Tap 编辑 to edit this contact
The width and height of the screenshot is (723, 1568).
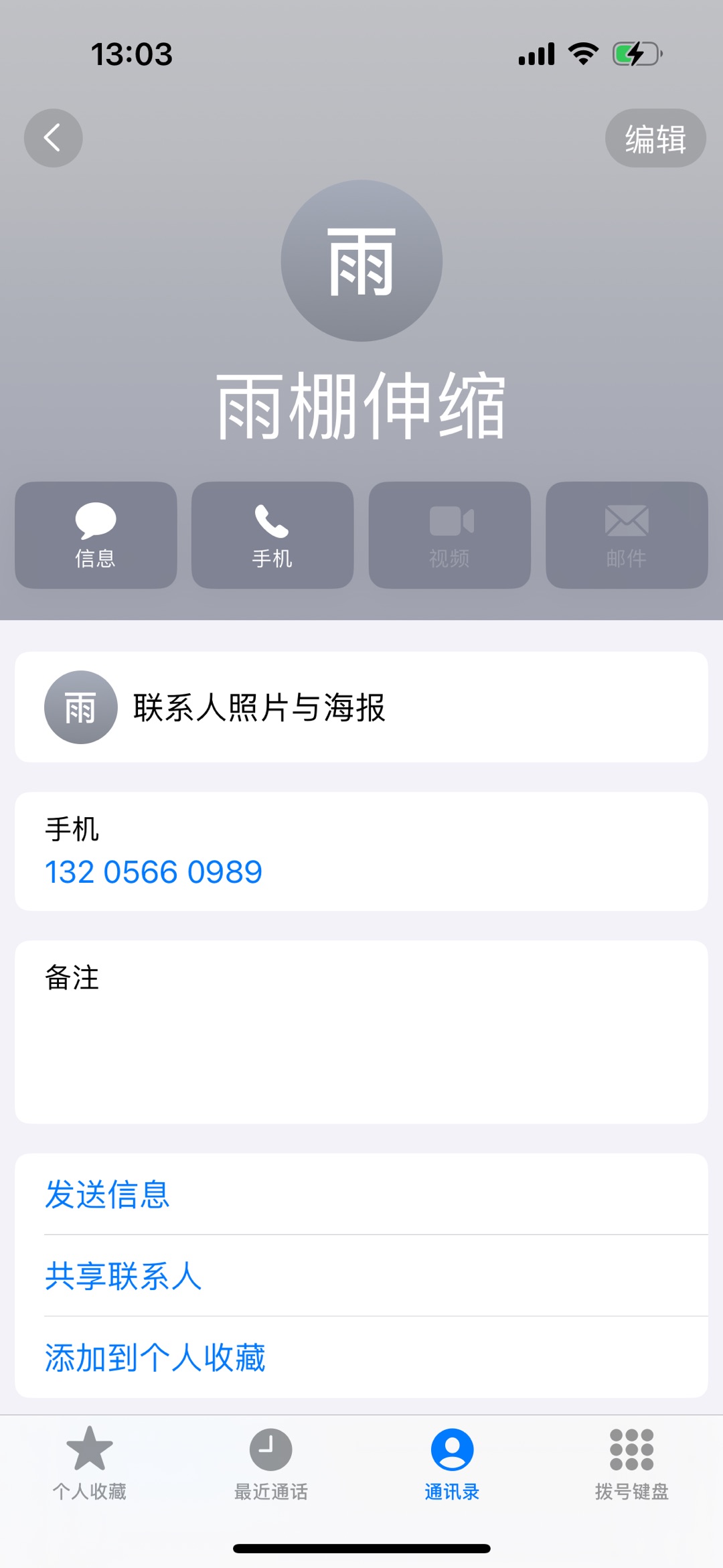[x=655, y=139]
